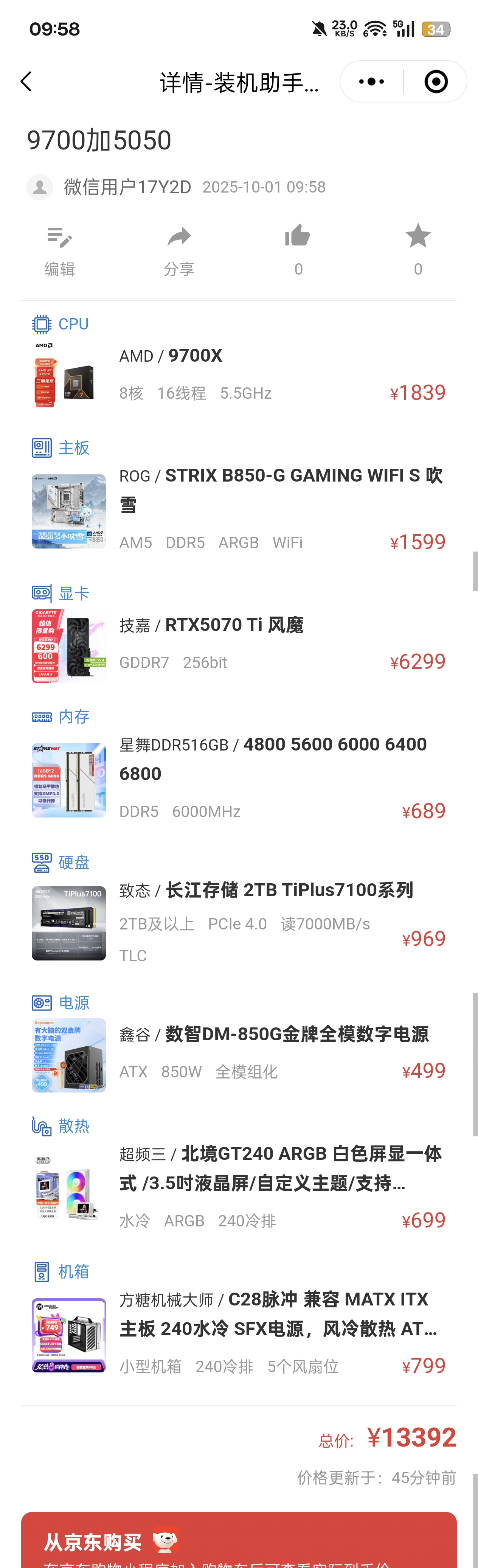Close the mini program with the circle button
Image resolution: width=478 pixels, height=1568 pixels.
pyautogui.click(x=435, y=82)
